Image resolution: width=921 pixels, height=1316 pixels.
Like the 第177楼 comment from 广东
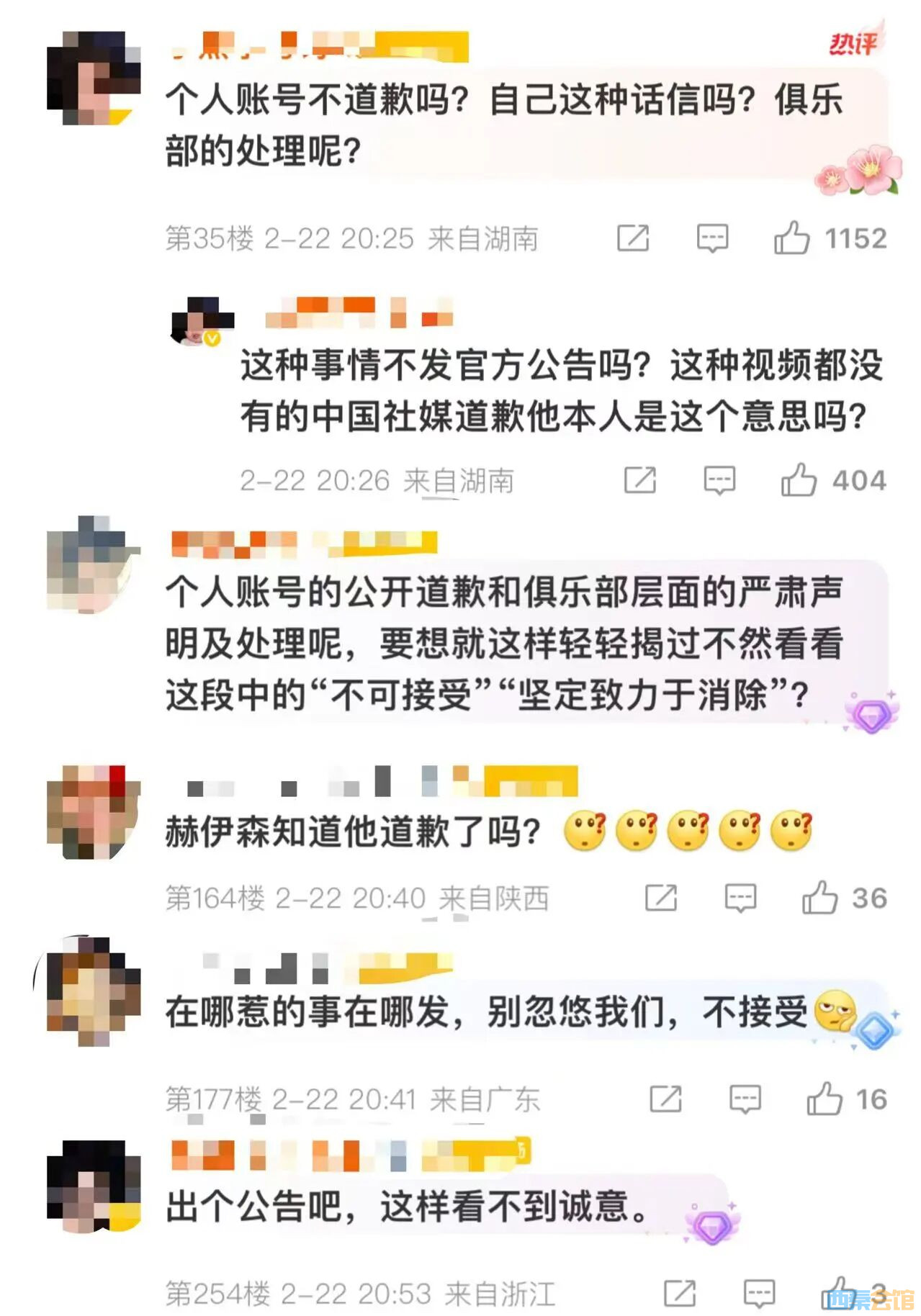tap(825, 1099)
